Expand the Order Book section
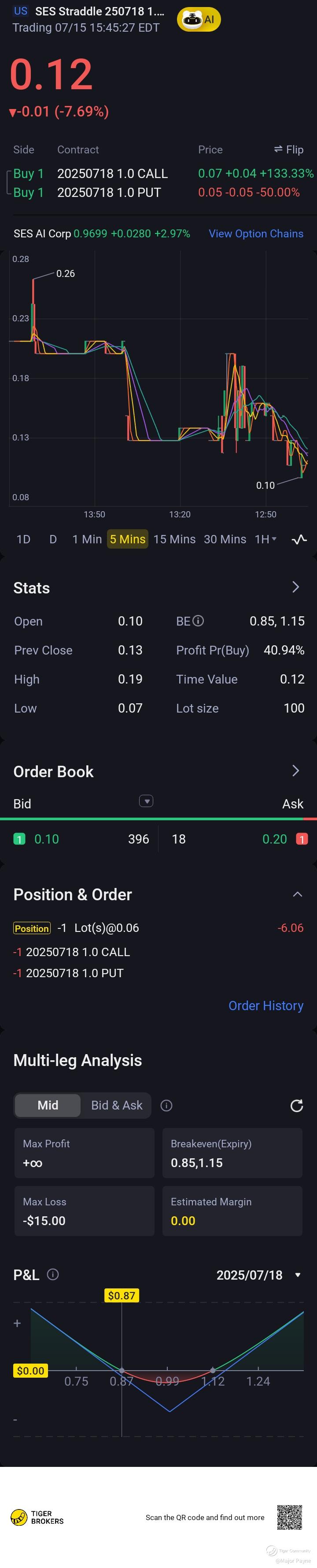 296,771
